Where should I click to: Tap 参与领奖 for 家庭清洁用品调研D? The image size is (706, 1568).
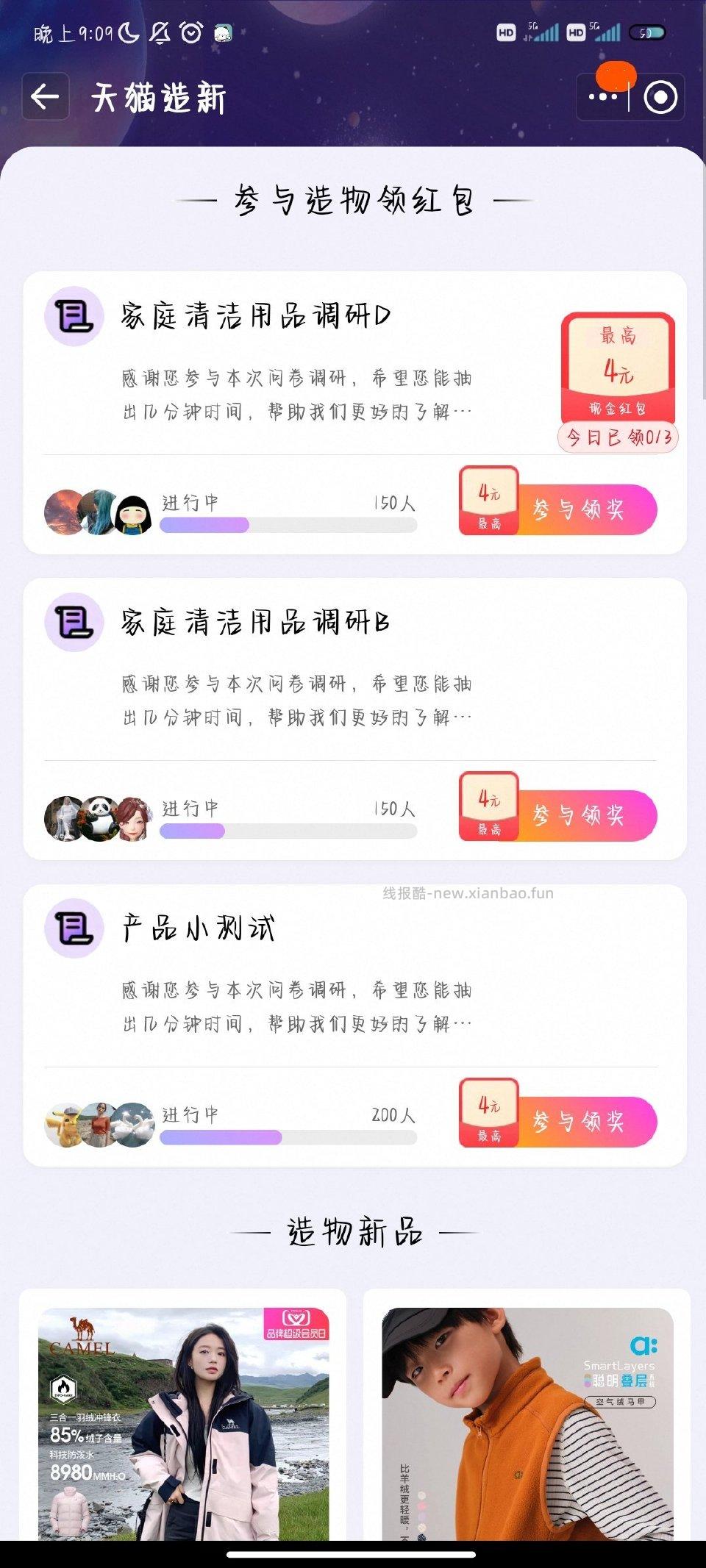[579, 509]
